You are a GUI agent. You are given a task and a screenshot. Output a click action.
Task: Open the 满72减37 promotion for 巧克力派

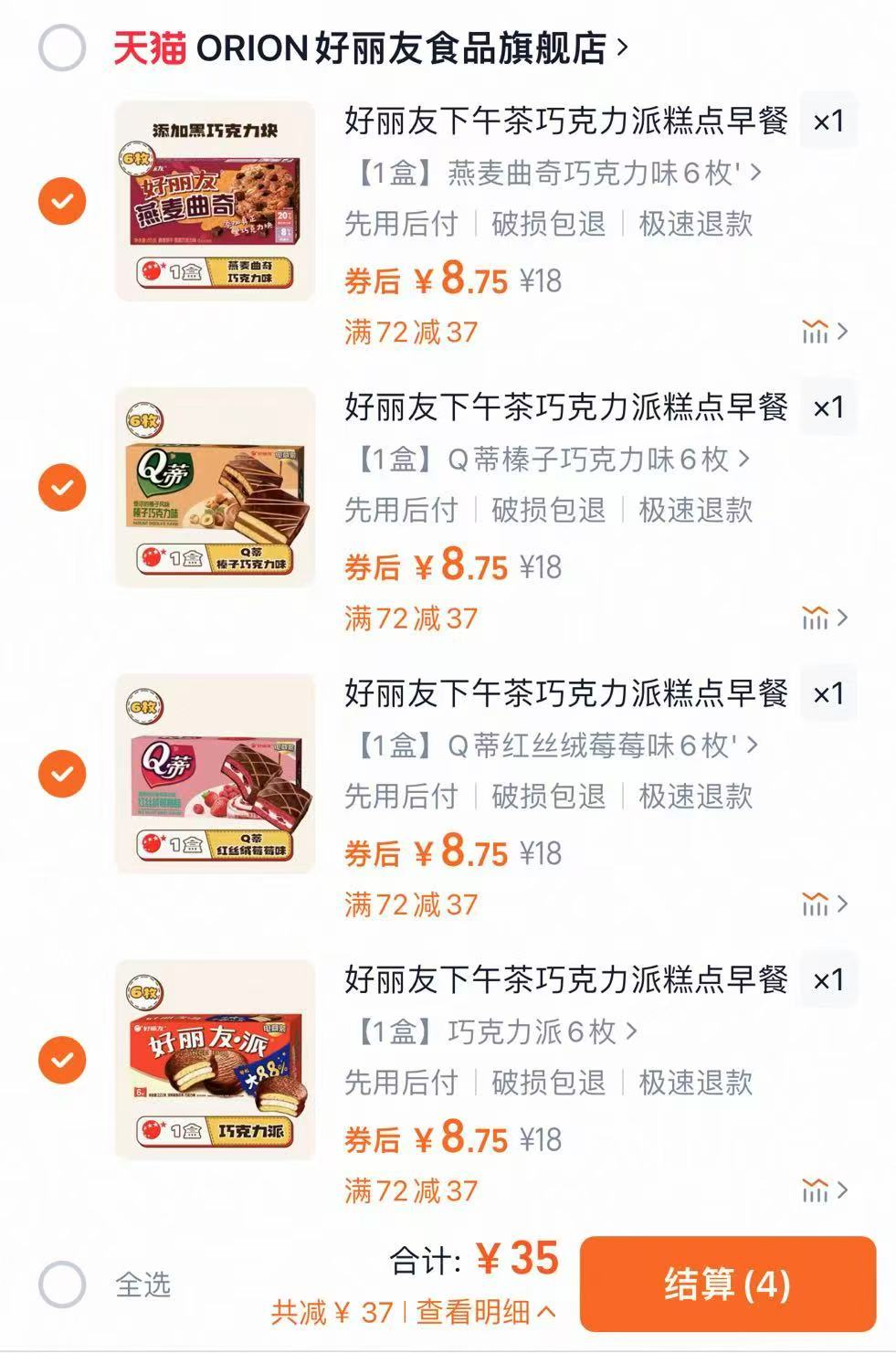pyautogui.click(x=409, y=1189)
